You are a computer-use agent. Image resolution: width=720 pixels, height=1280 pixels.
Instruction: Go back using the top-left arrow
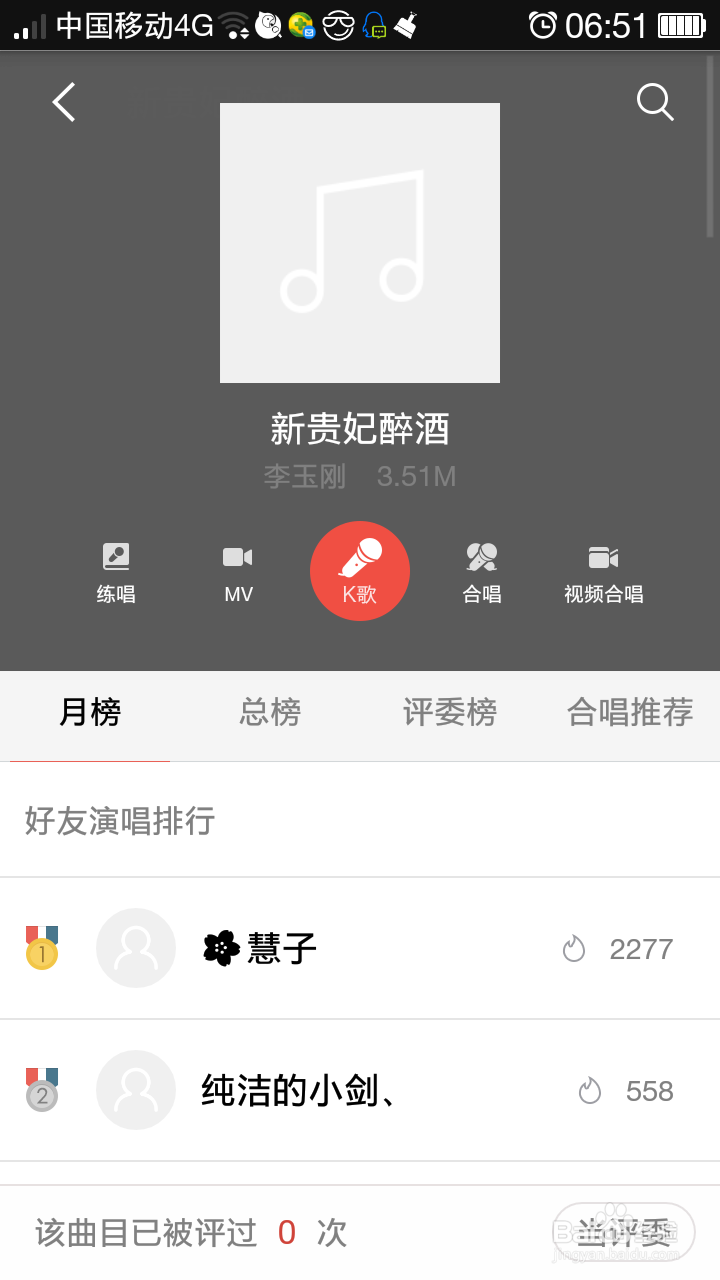[x=64, y=102]
